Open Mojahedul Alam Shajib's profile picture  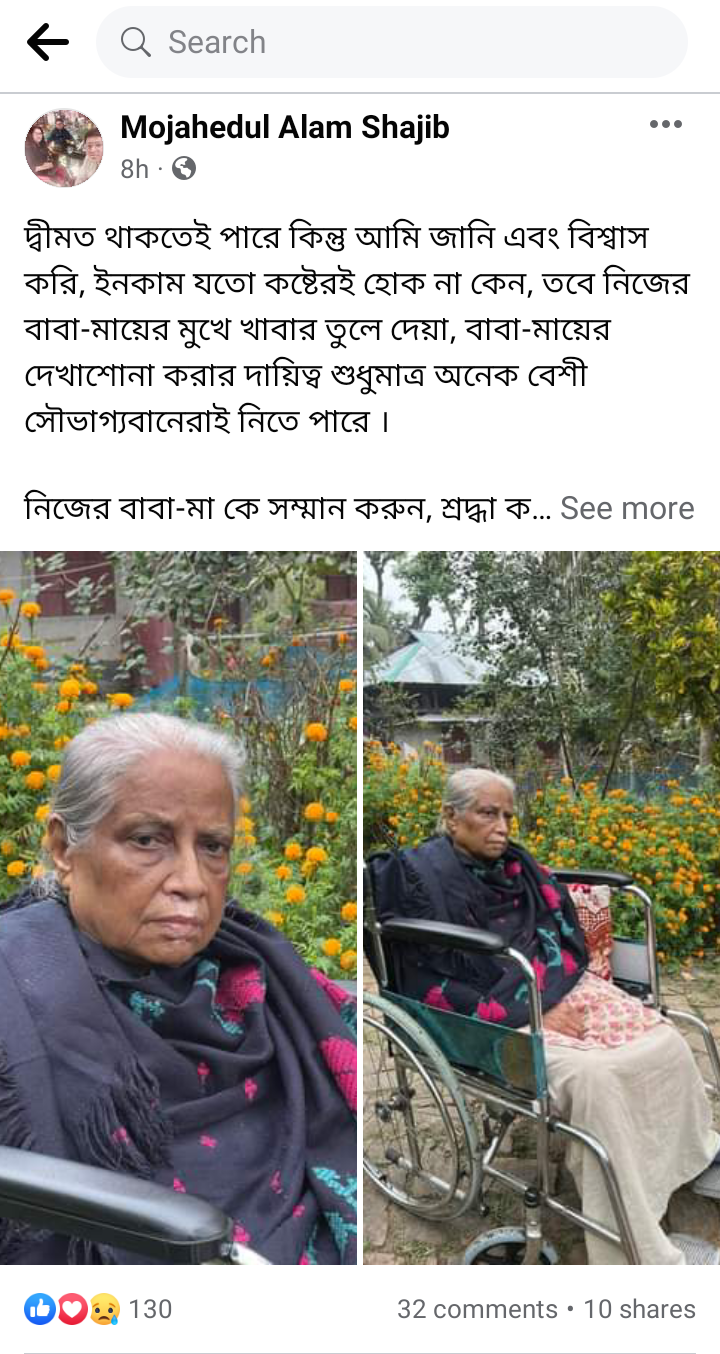click(64, 148)
